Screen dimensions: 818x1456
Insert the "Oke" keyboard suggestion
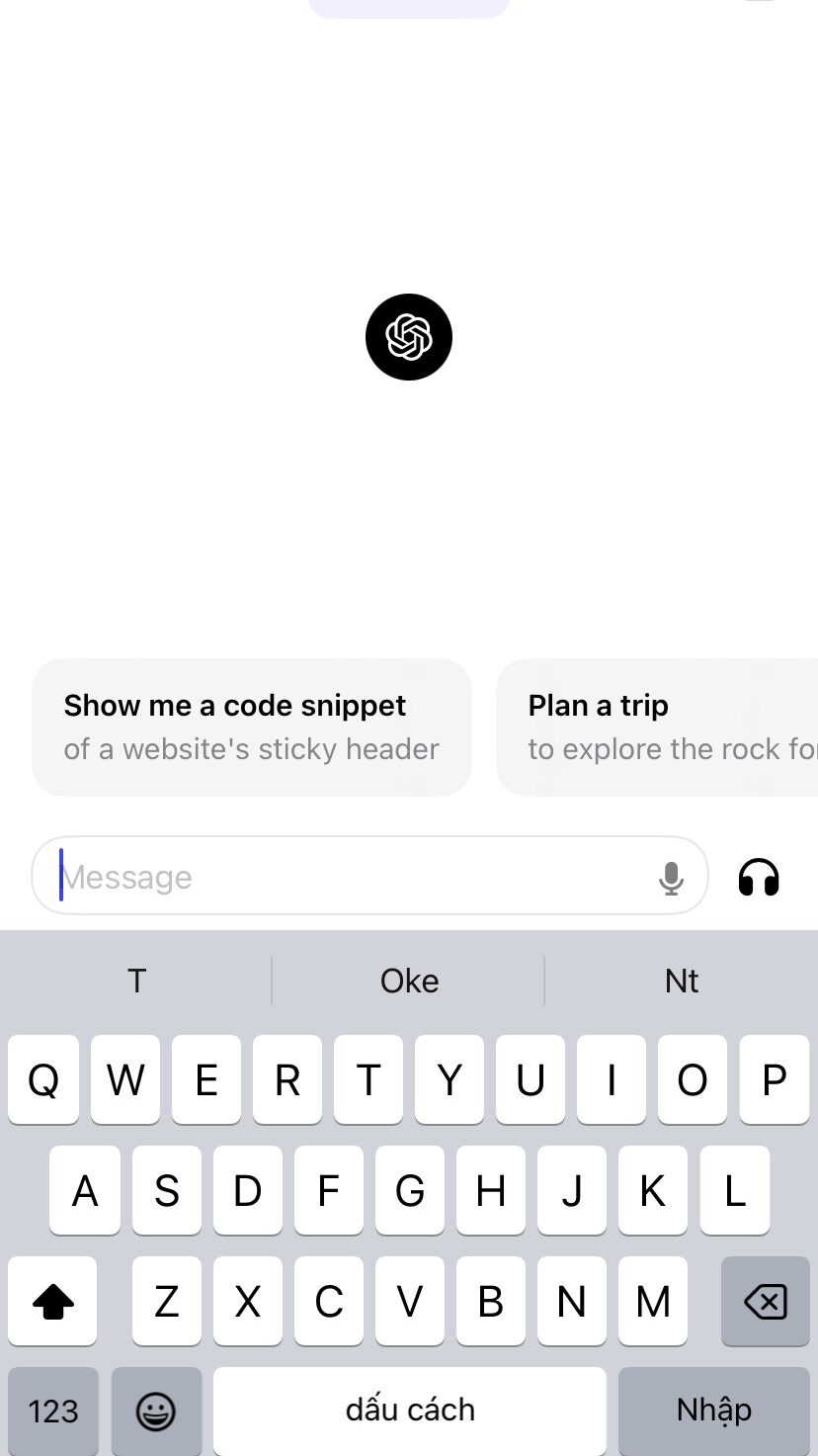pos(409,981)
